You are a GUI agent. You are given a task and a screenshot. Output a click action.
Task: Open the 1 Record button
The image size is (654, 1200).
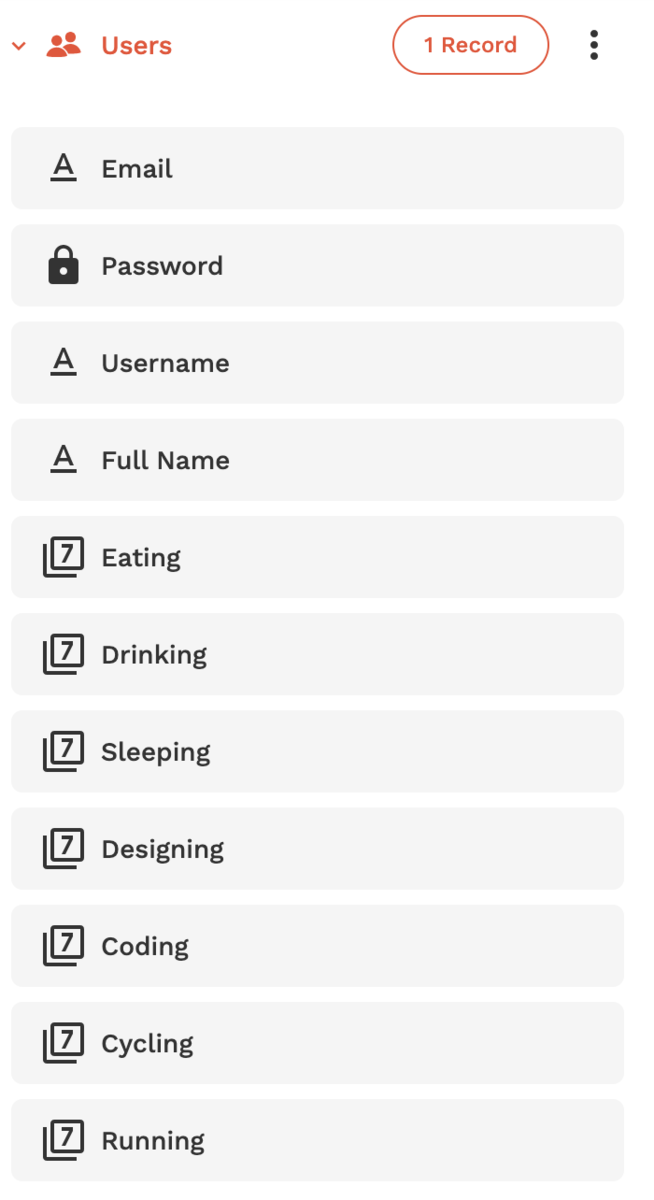click(470, 45)
